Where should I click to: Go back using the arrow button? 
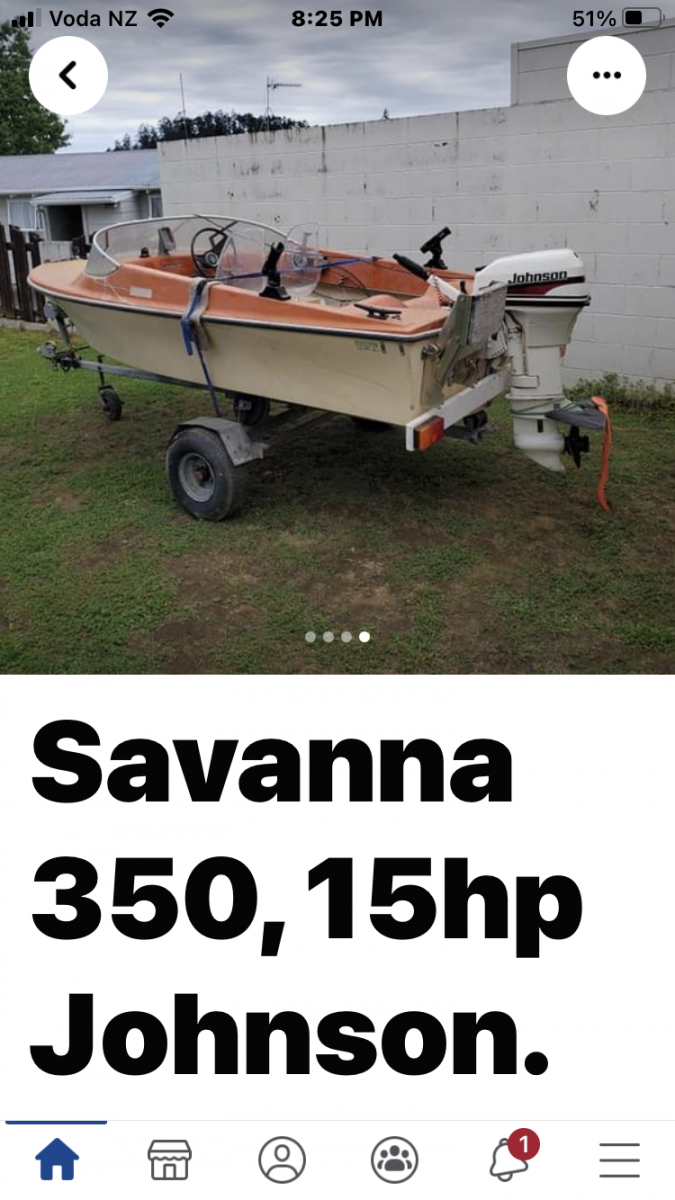point(68,76)
